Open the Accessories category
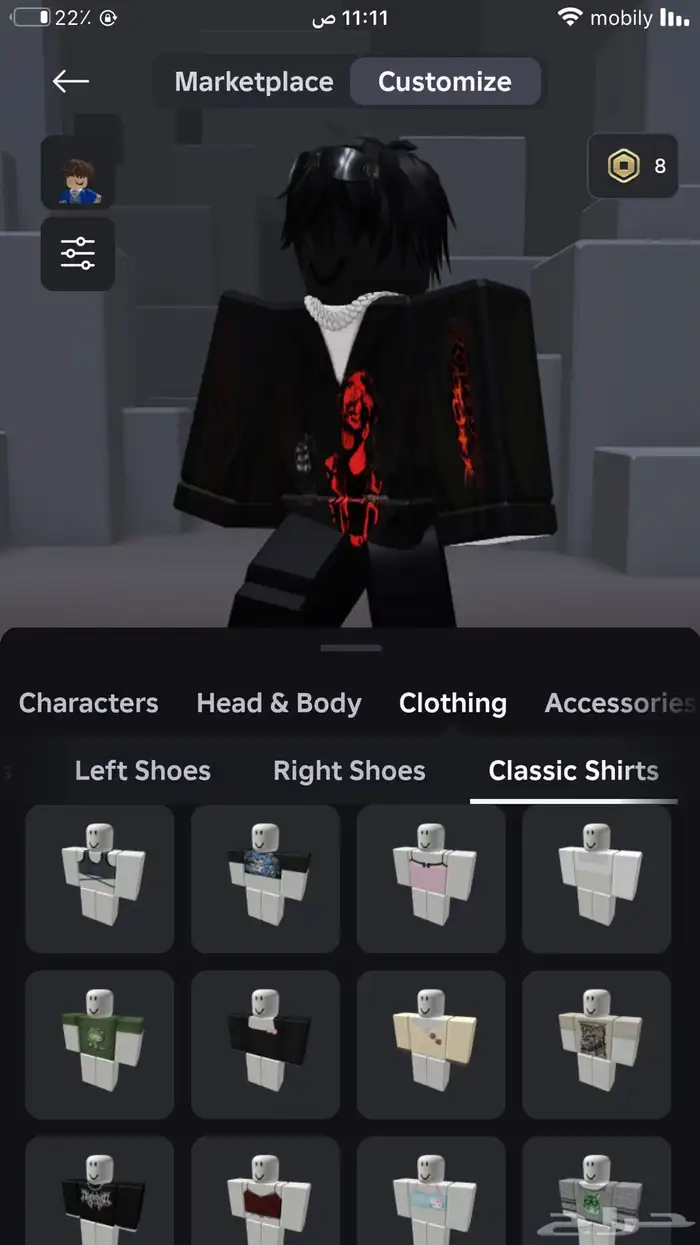Viewport: 700px width, 1245px height. click(x=618, y=703)
